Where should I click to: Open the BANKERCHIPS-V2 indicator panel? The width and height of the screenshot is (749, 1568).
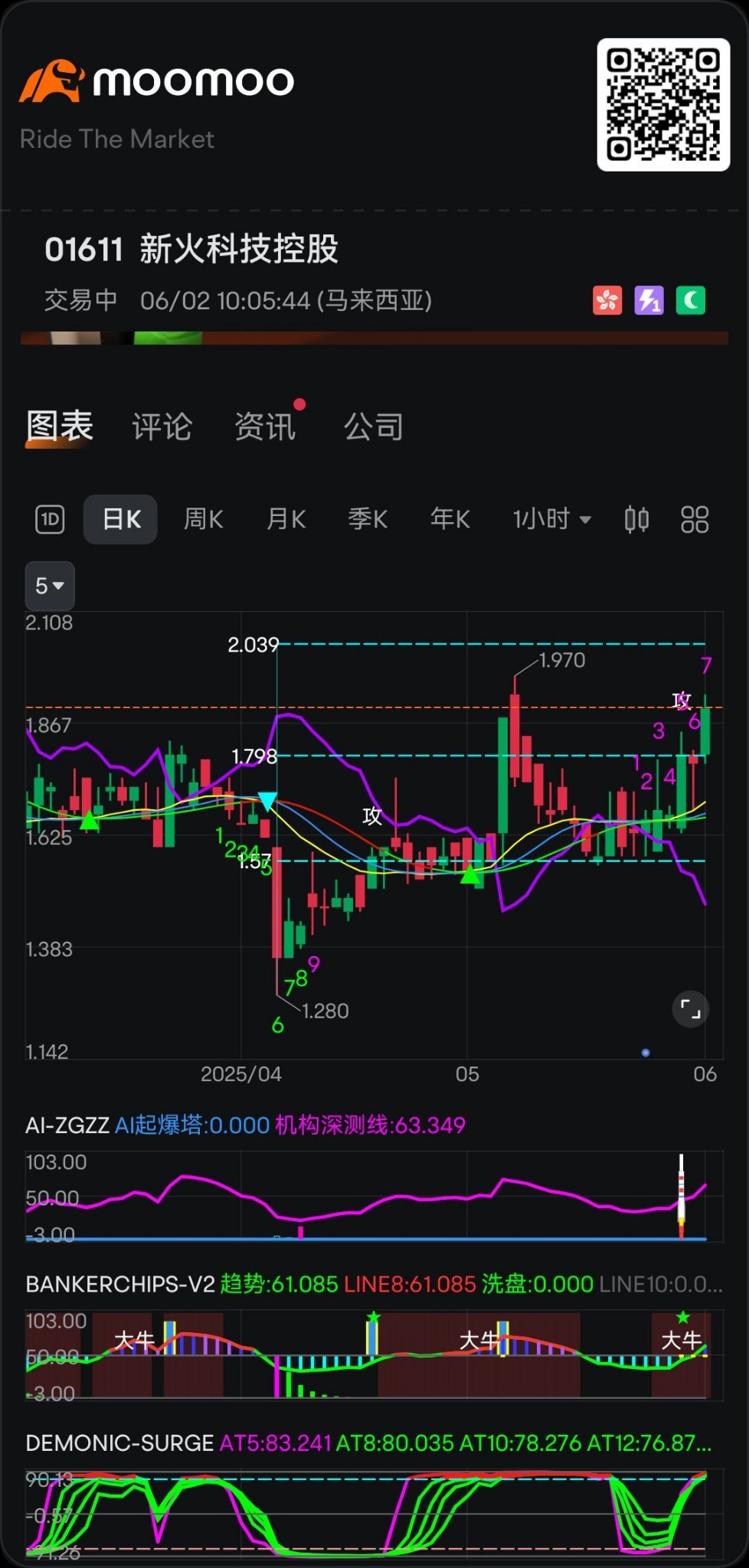(x=120, y=1284)
